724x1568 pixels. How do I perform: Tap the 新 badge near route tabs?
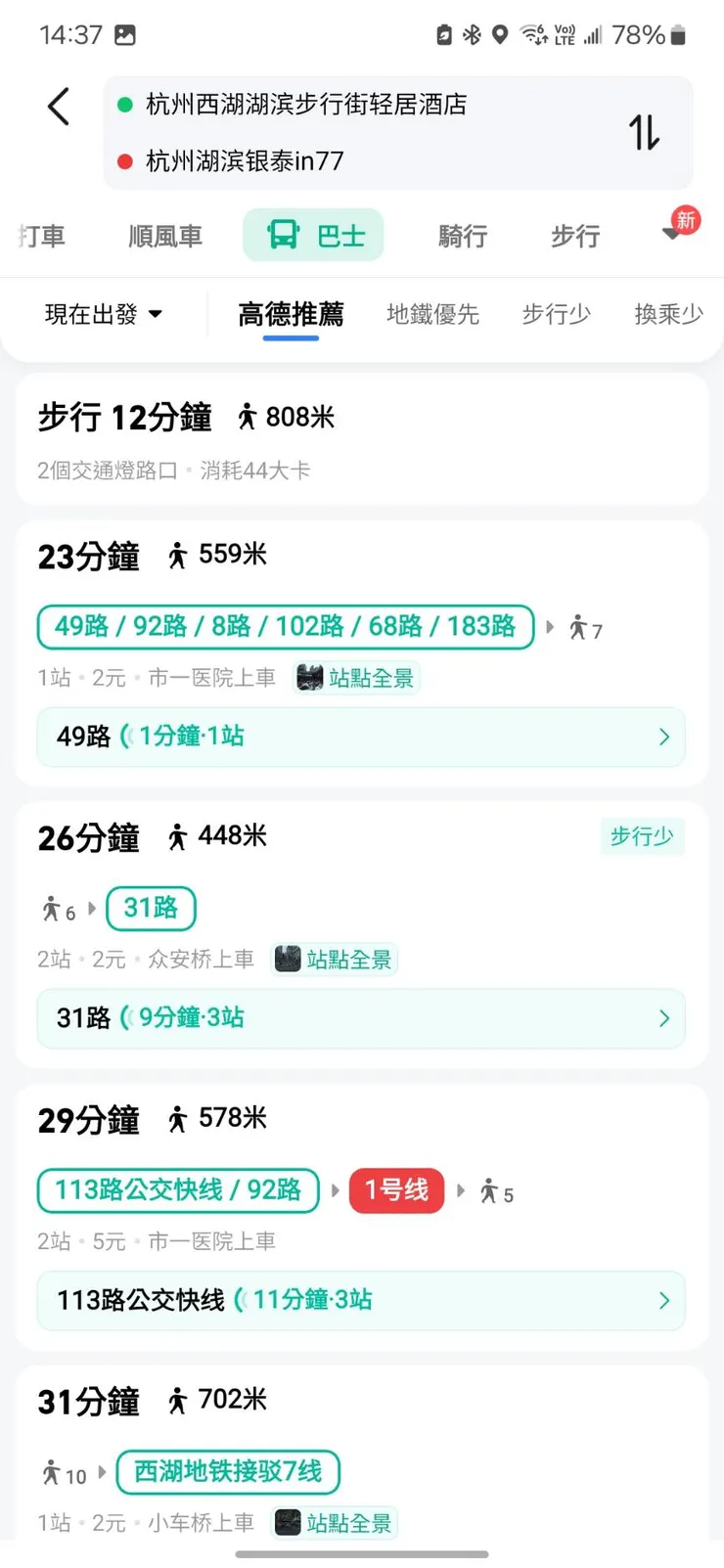685,221
